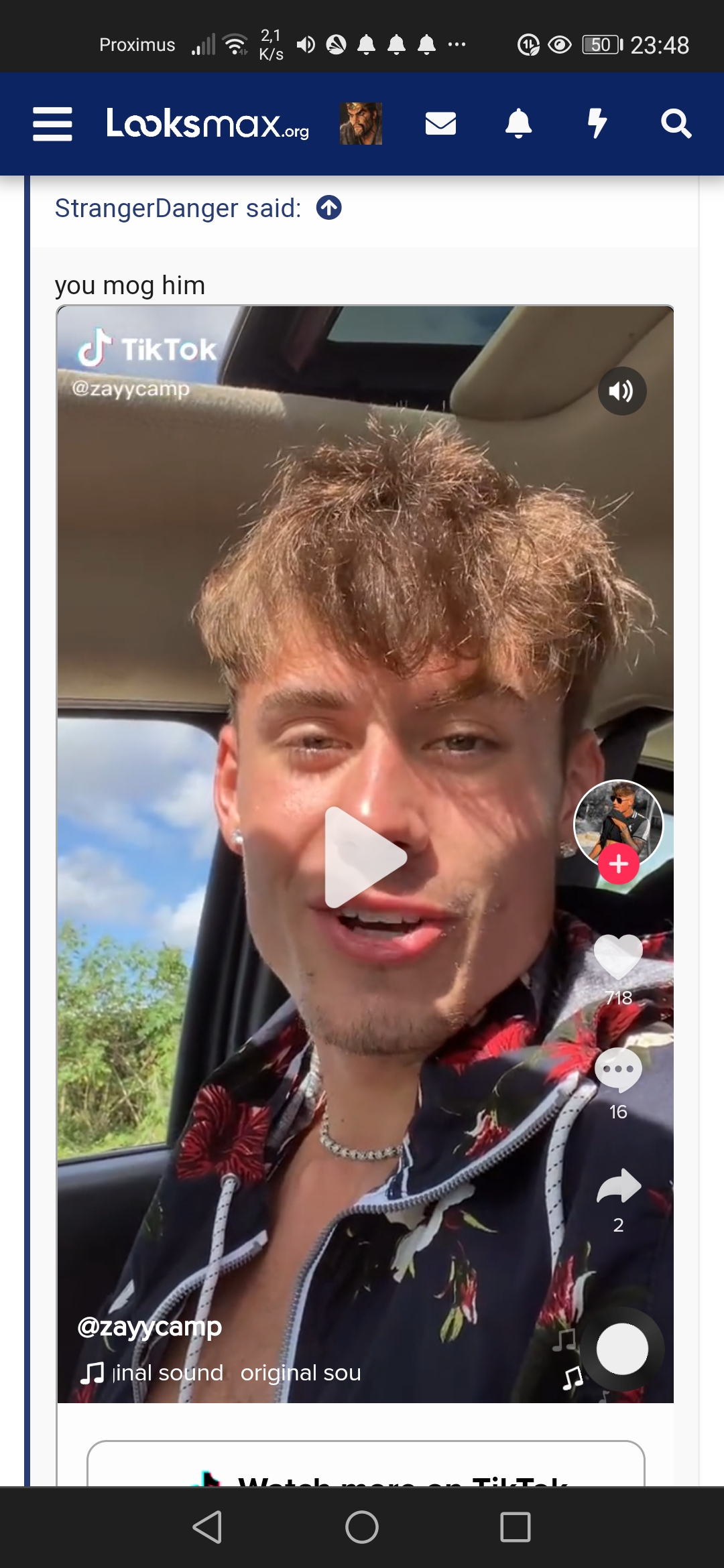Open your profile avatar menu
Viewport: 724px width, 1568px height.
click(361, 124)
